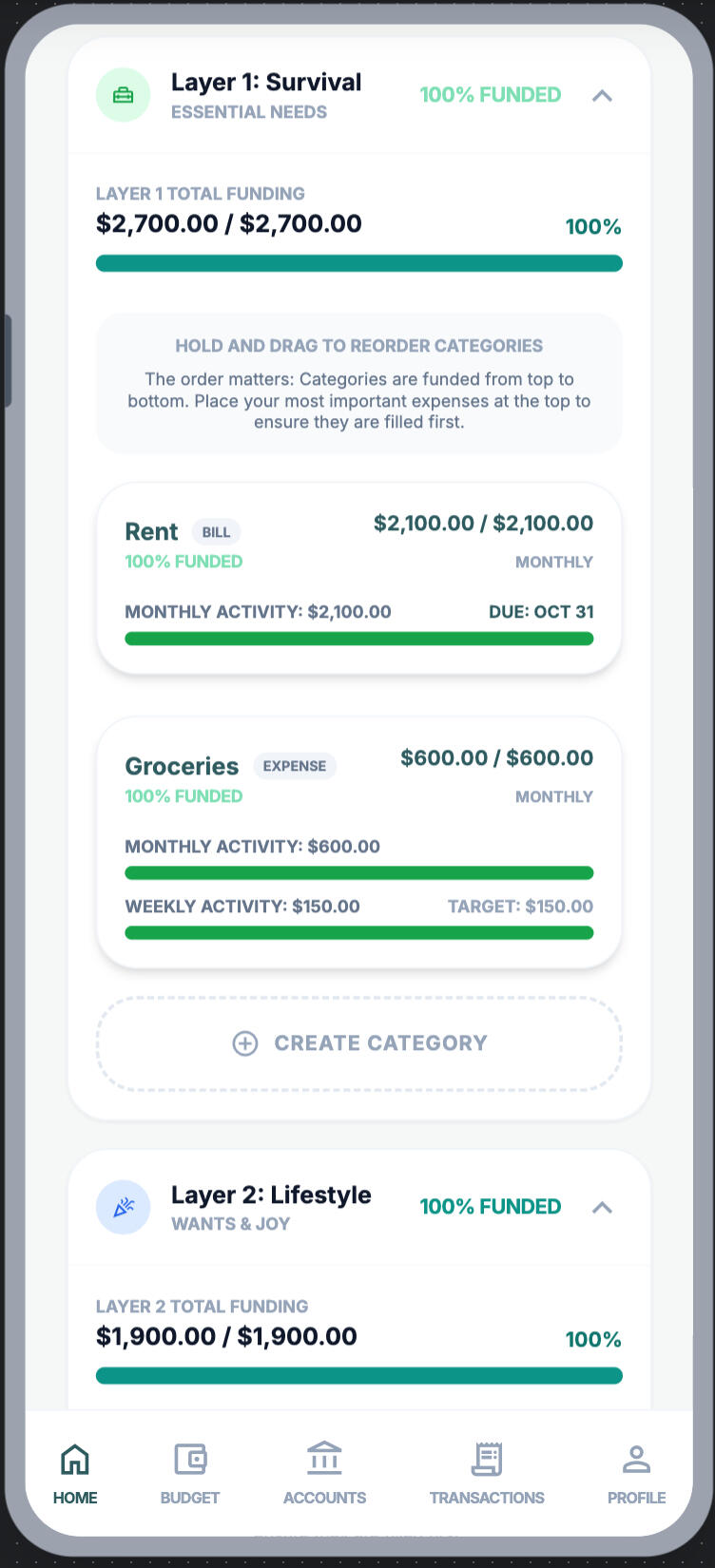Create a new category in Layer 1
This screenshot has width=715, height=1568.
coord(358,1043)
